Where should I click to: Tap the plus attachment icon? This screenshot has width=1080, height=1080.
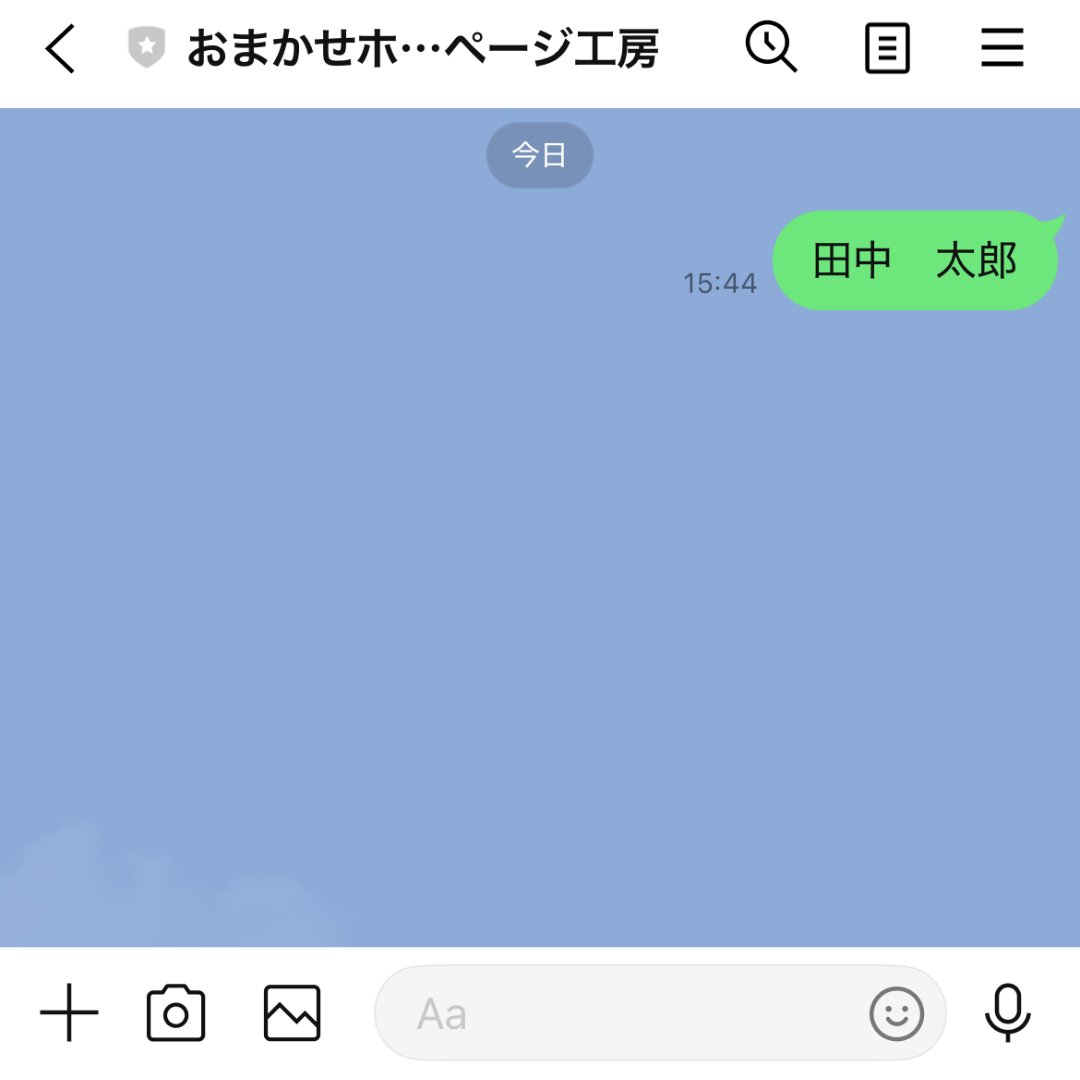click(69, 1013)
